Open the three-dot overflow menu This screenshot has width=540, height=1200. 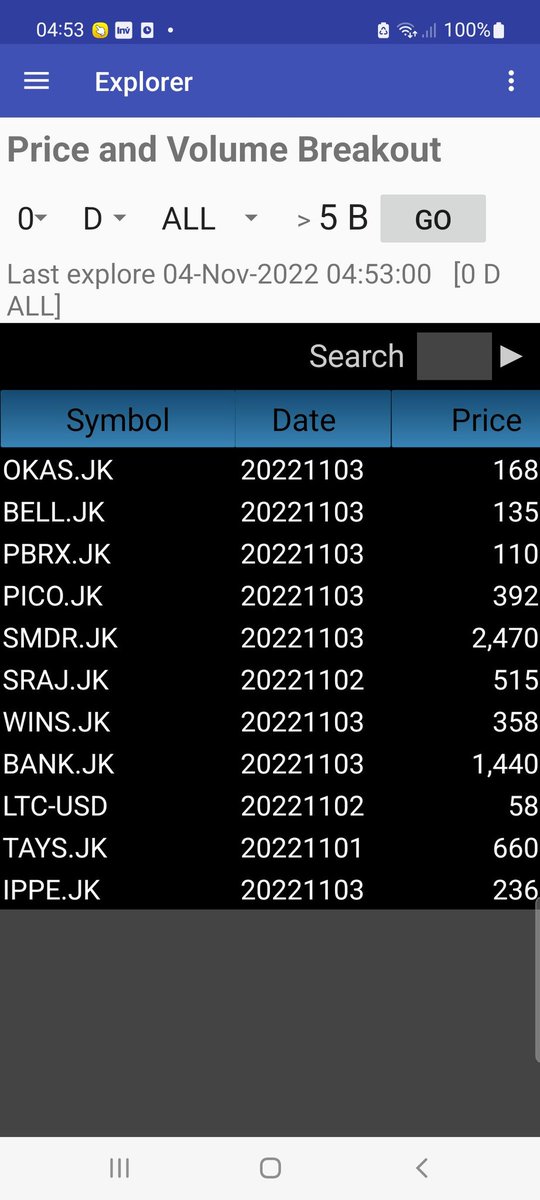click(x=511, y=81)
